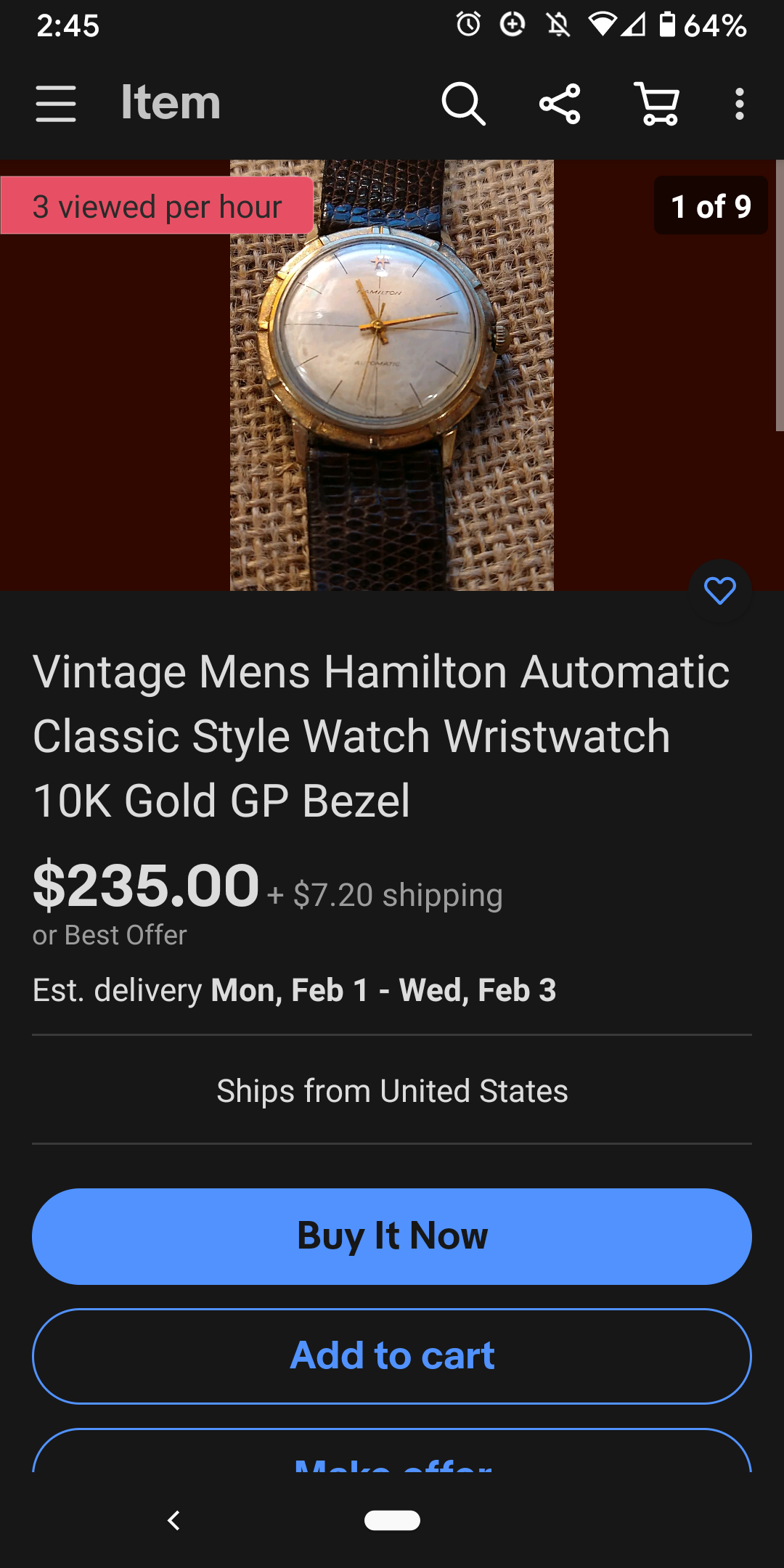784x1568 pixels.
Task: Share this watch listing
Action: point(560,103)
